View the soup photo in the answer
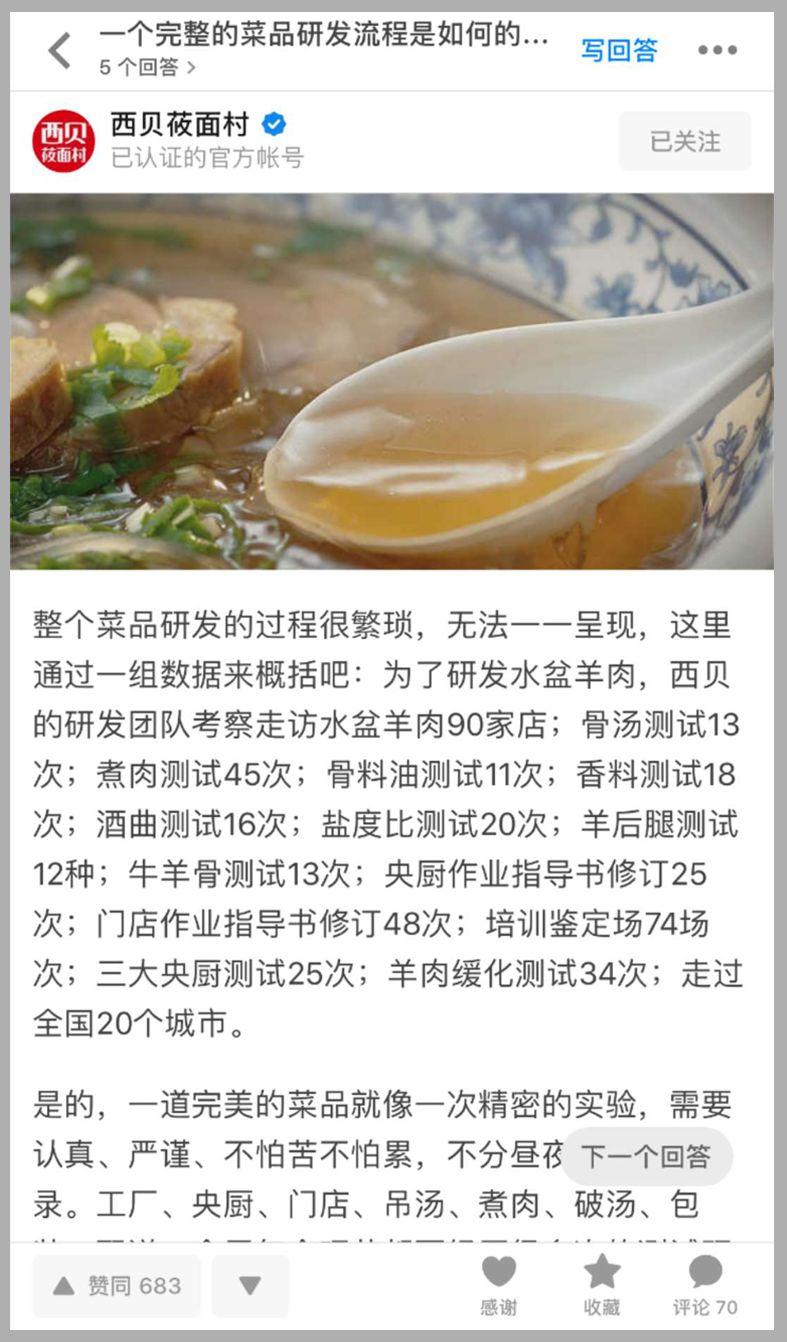 click(392, 381)
